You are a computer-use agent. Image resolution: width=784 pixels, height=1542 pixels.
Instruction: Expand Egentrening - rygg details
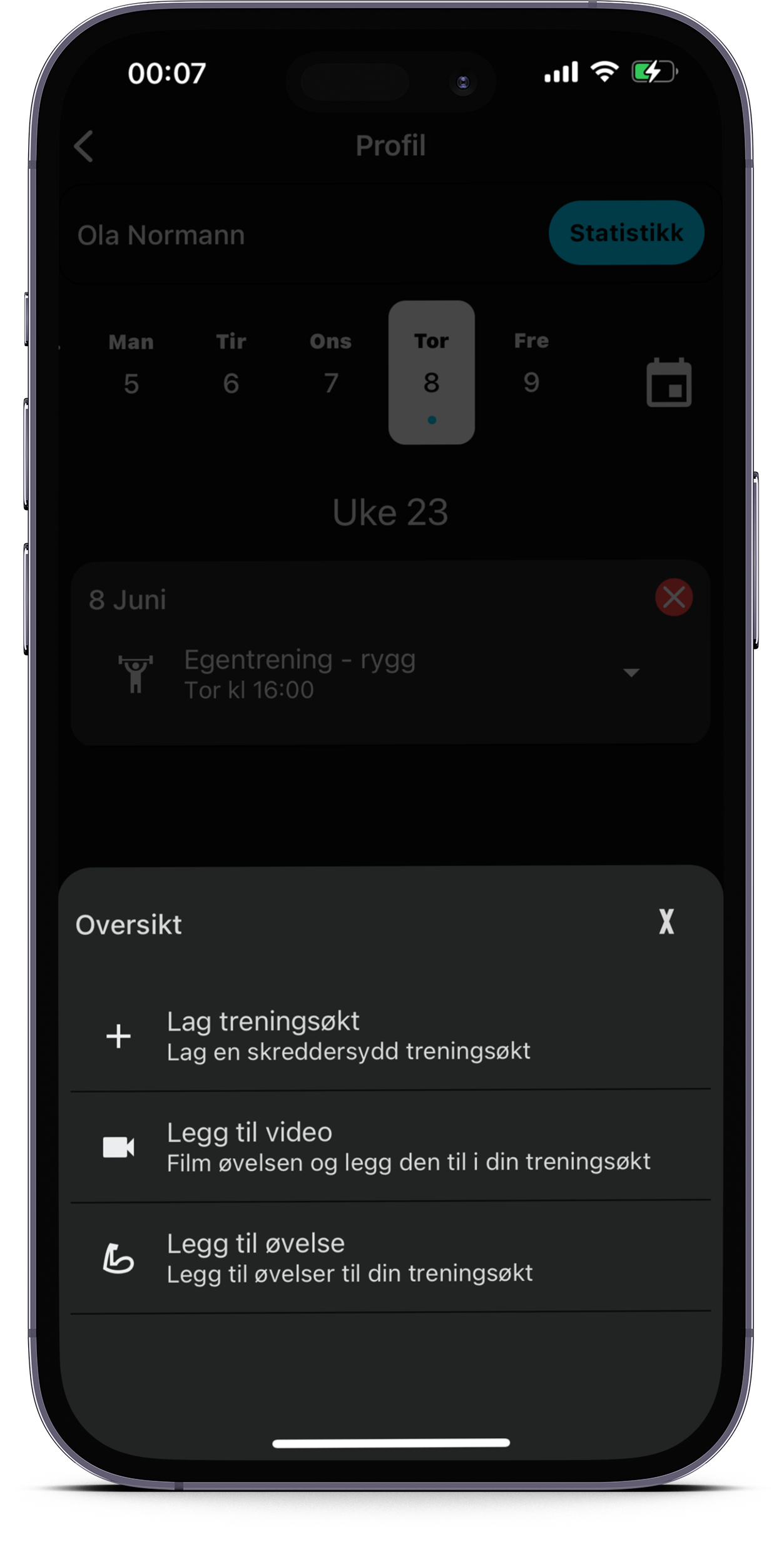[631, 673]
